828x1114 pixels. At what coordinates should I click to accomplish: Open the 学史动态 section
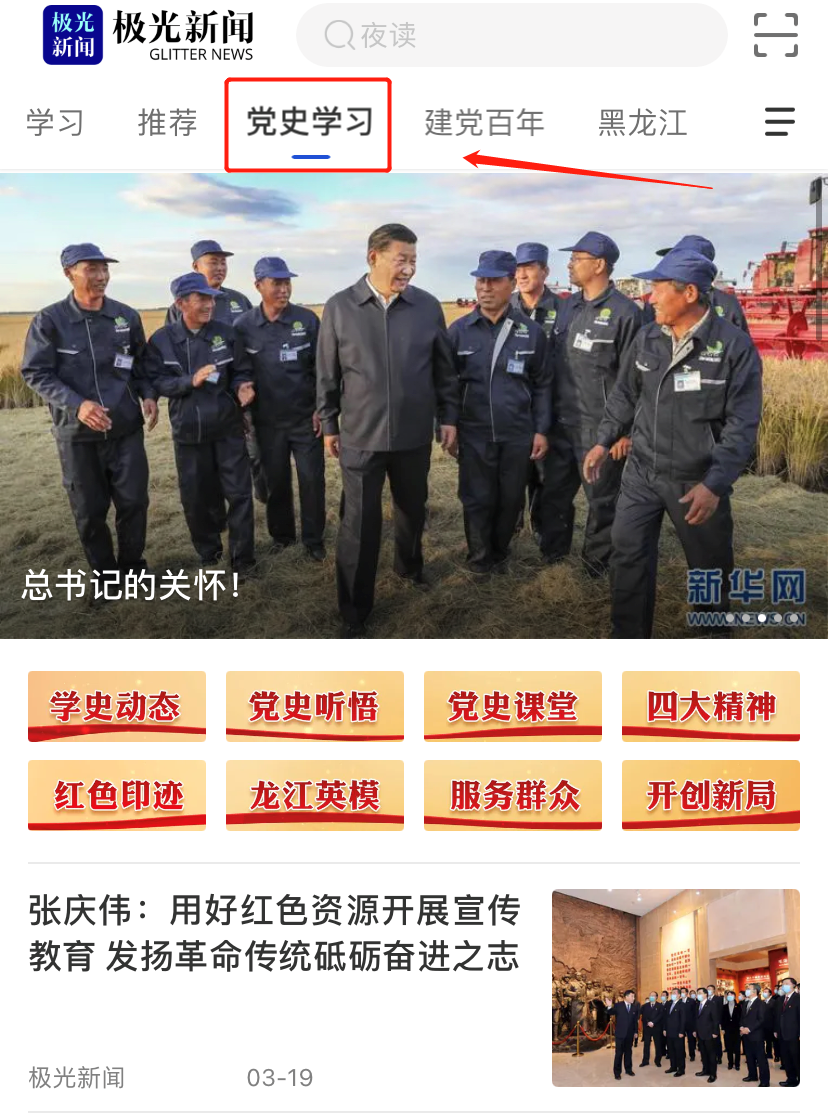(x=117, y=706)
